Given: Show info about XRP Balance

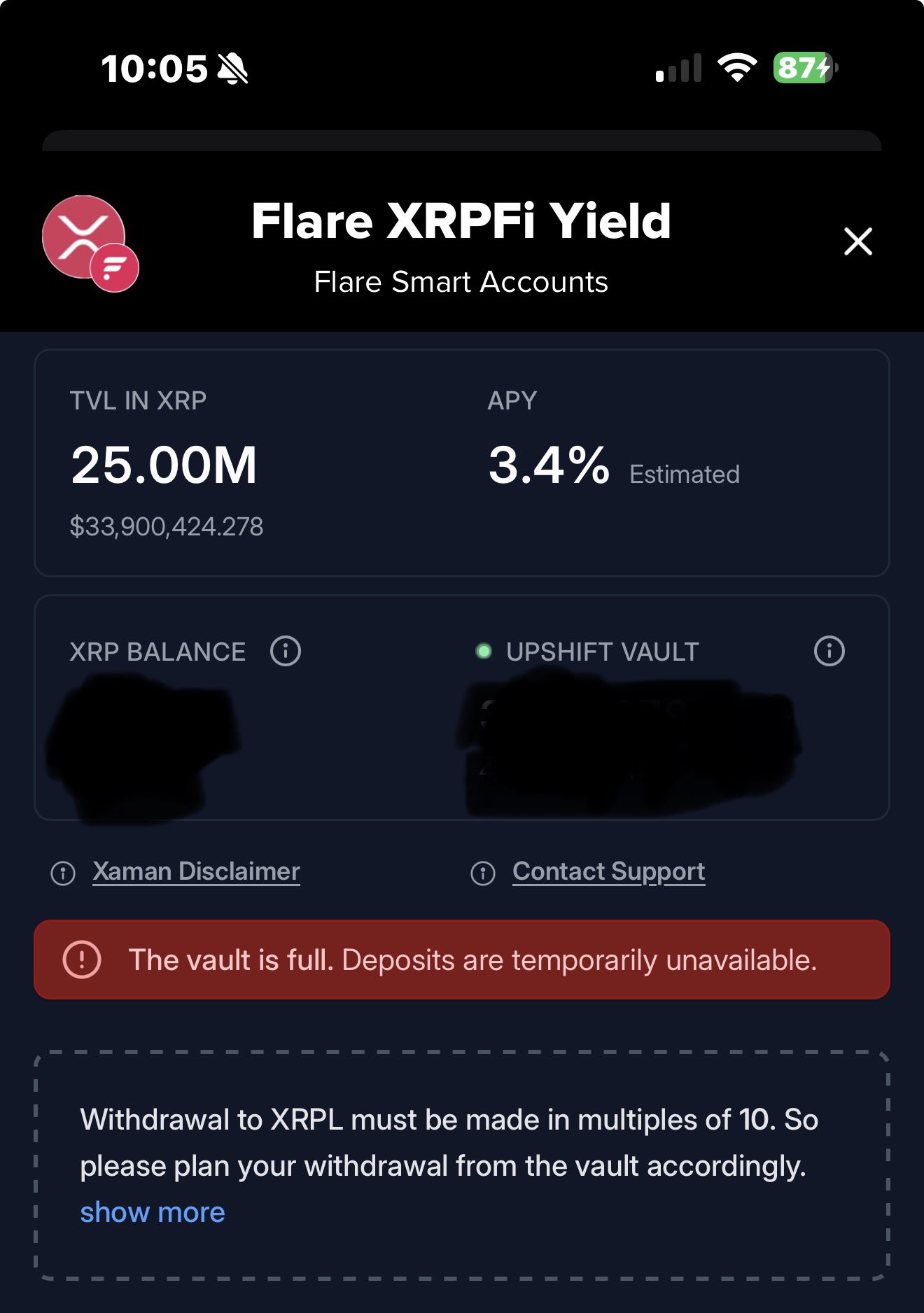Looking at the screenshot, I should (x=286, y=651).
